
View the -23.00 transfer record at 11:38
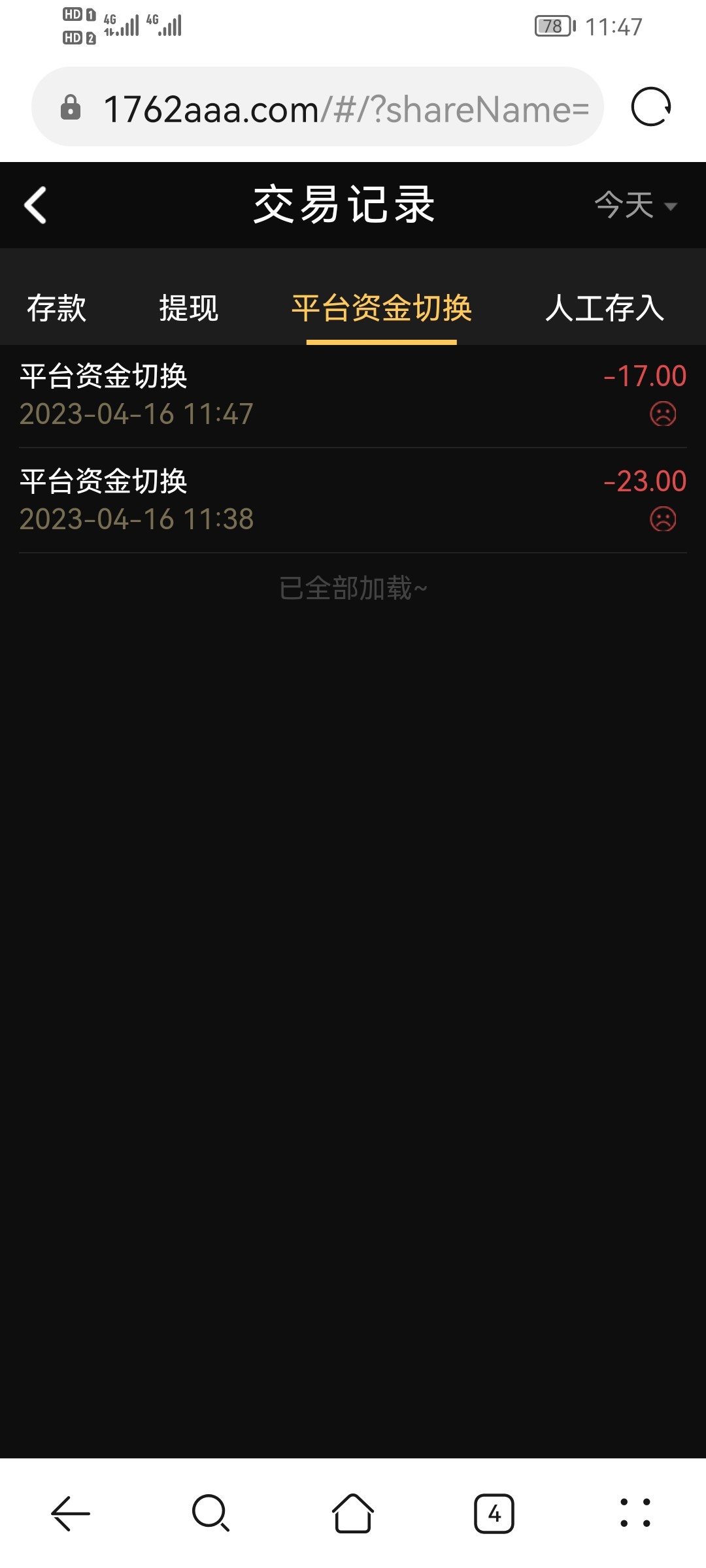click(x=353, y=500)
